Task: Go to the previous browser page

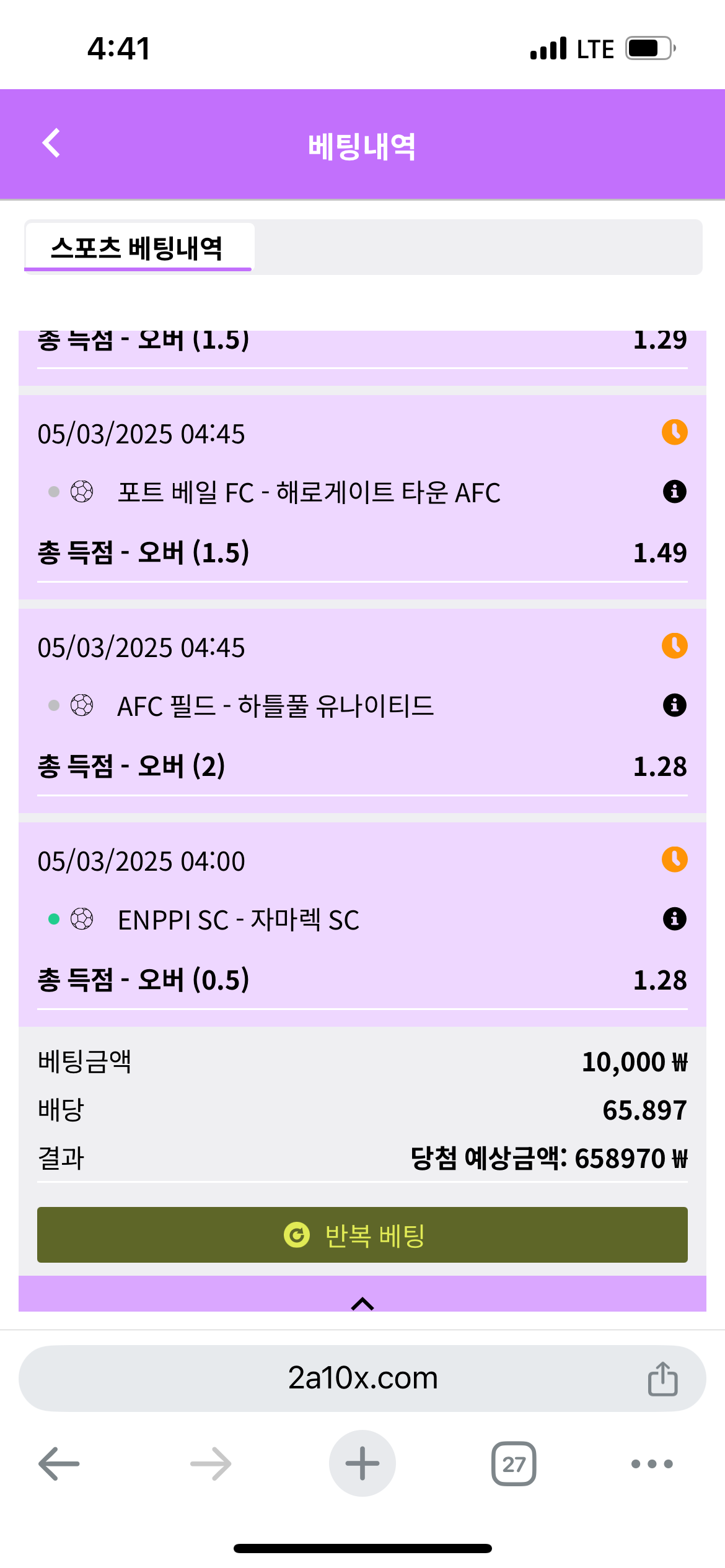Action: click(59, 1464)
